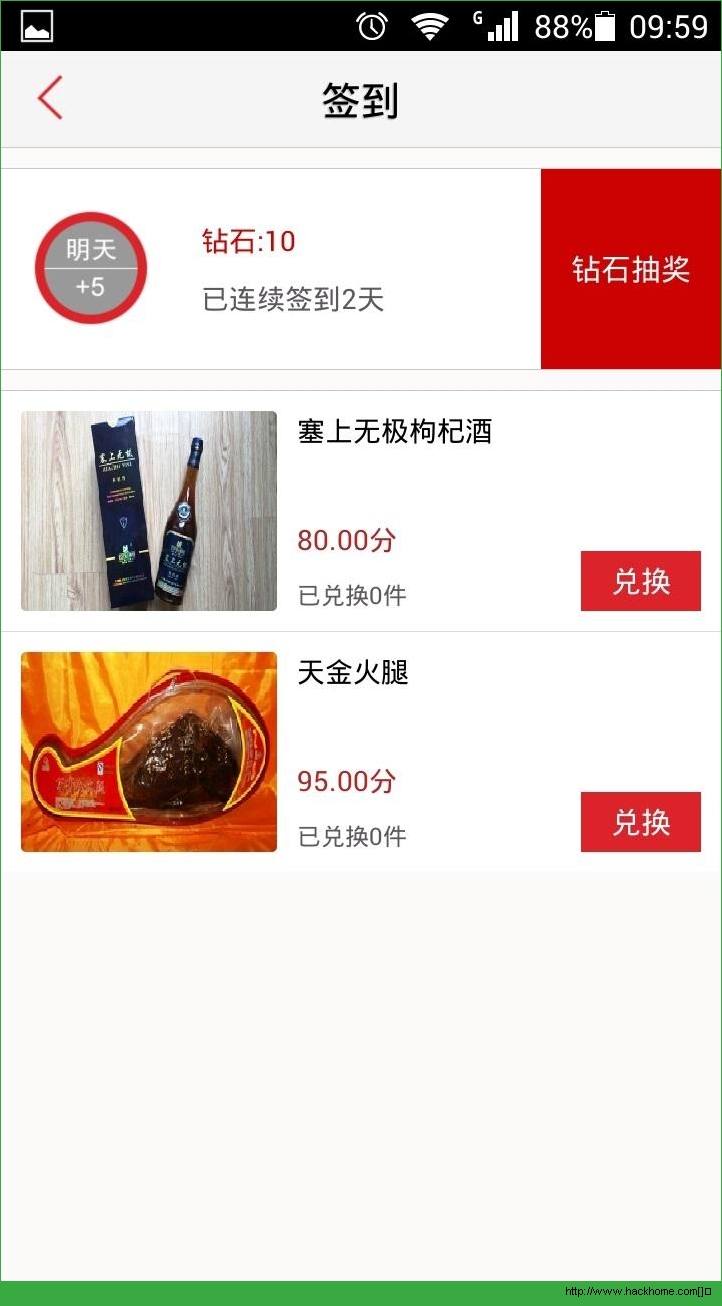Open the 钻石抽奖 diamond lottery

[631, 269]
